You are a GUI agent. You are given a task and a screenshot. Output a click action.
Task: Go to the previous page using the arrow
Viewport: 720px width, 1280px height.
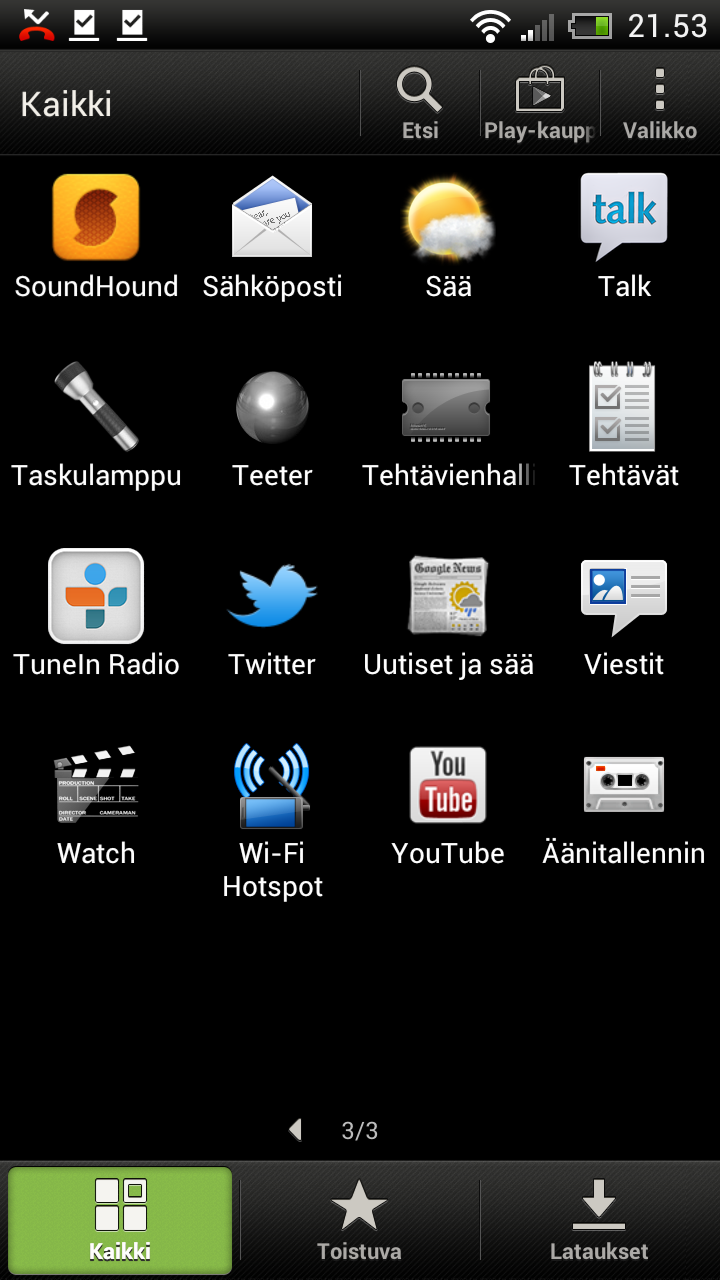click(x=295, y=1130)
